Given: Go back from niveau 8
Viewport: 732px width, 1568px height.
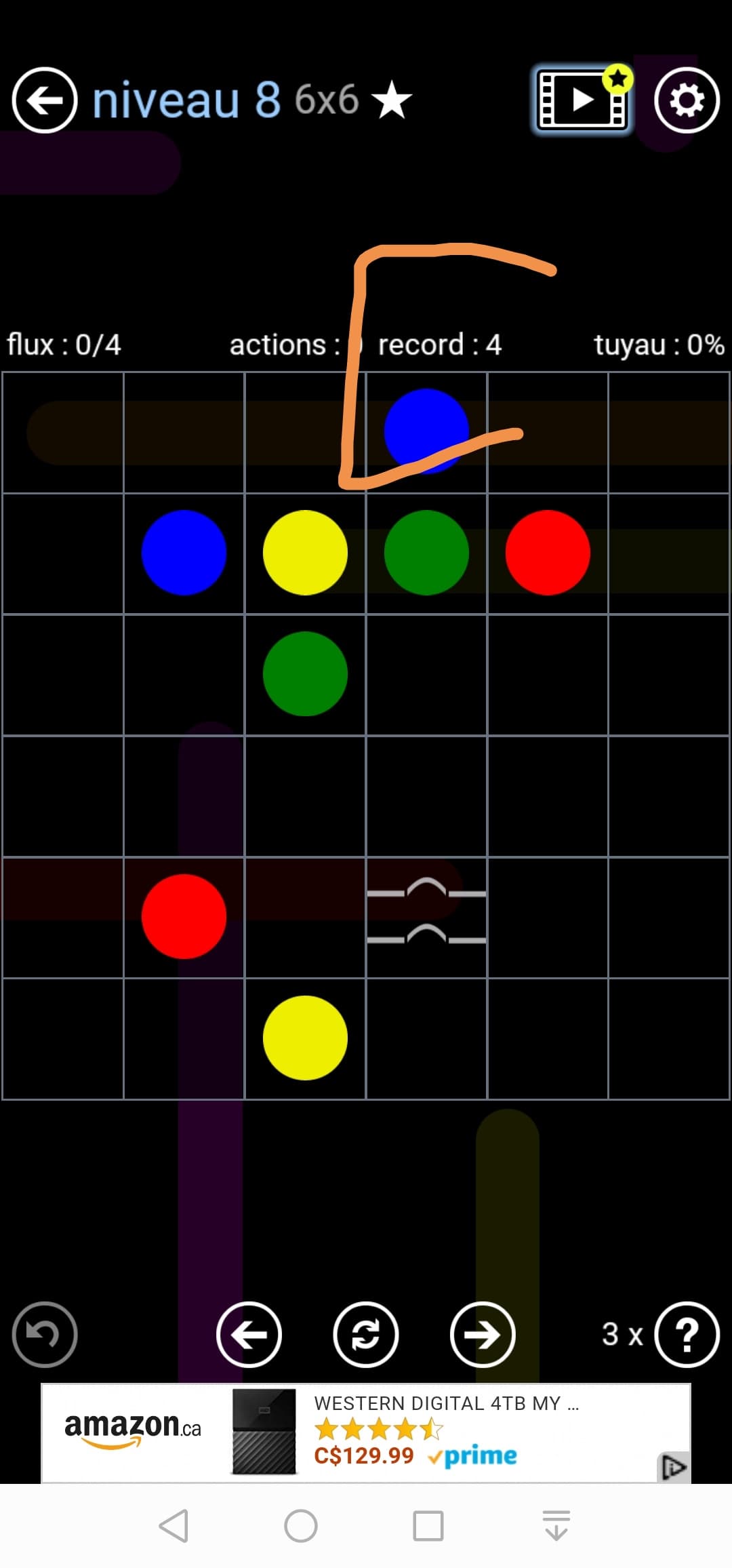Looking at the screenshot, I should (45, 100).
